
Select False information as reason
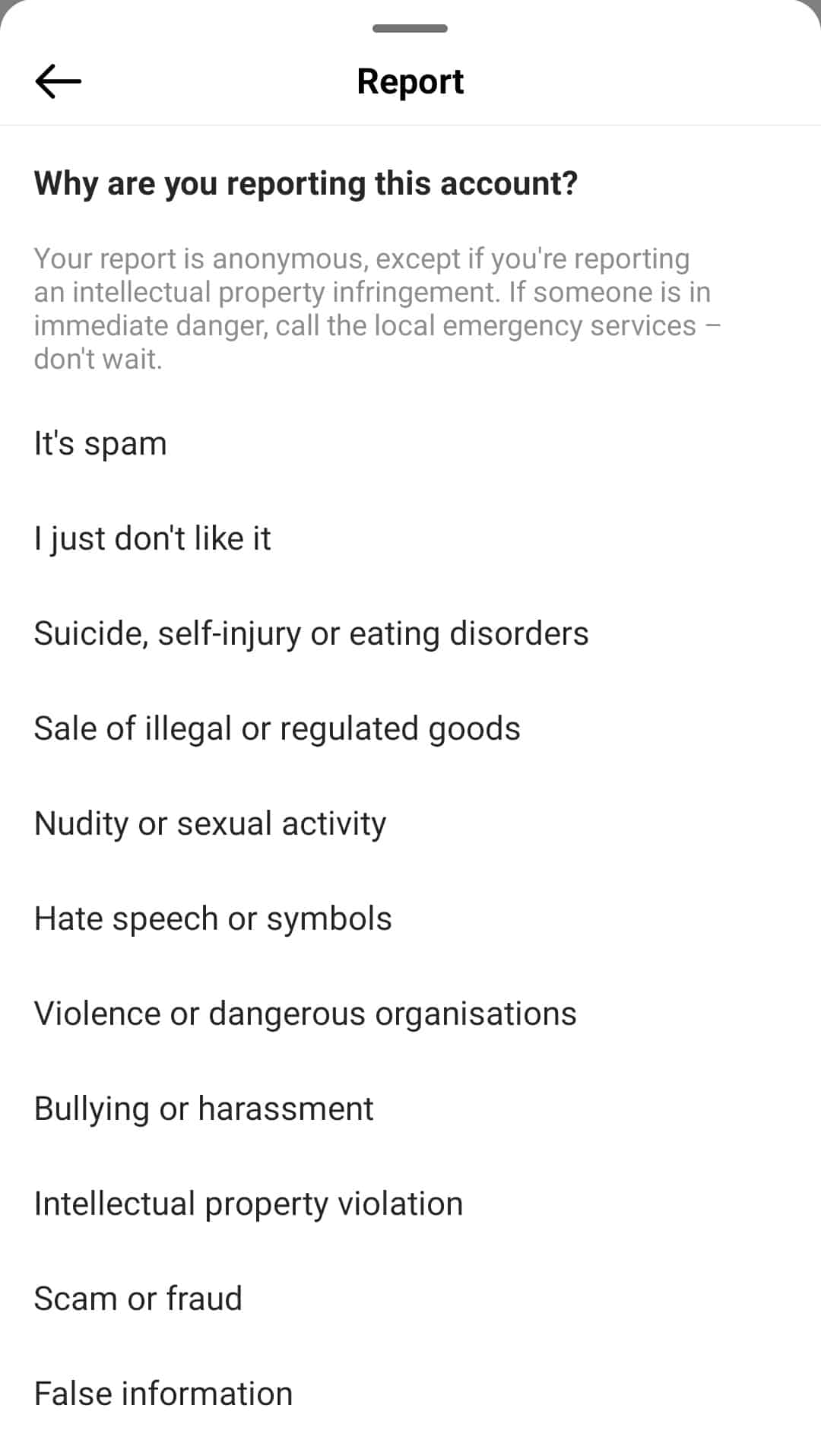pyautogui.click(x=163, y=1394)
